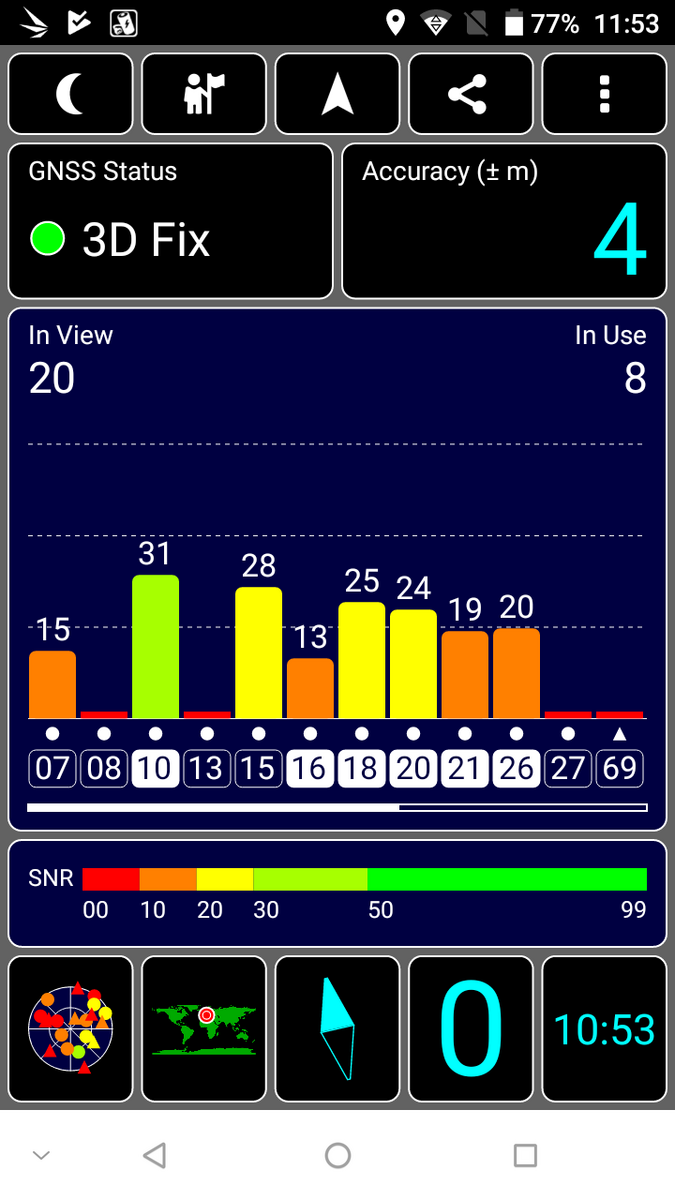
Task: Open the GNSS Status 3D Fix panel
Action: click(x=171, y=221)
